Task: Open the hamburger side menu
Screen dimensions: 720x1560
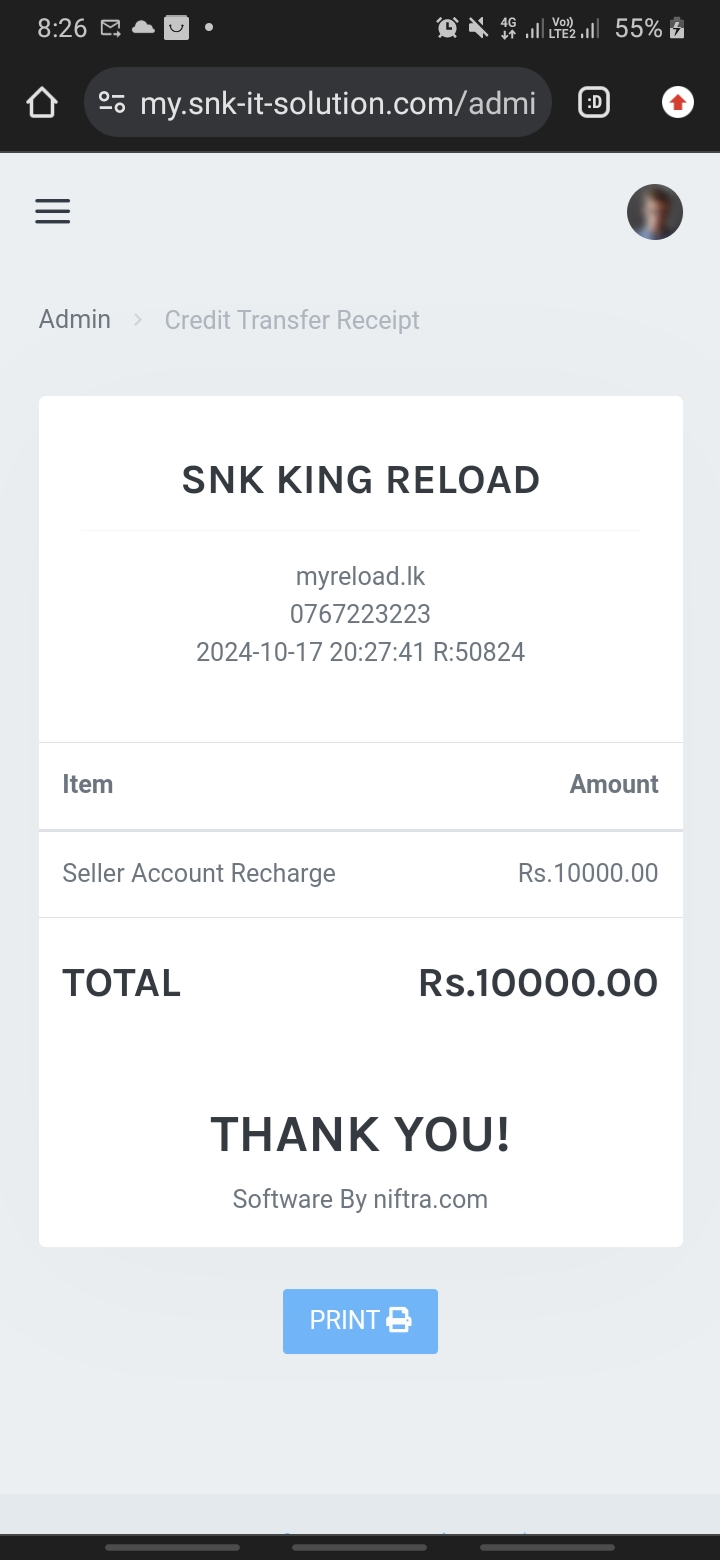Action: [53, 211]
